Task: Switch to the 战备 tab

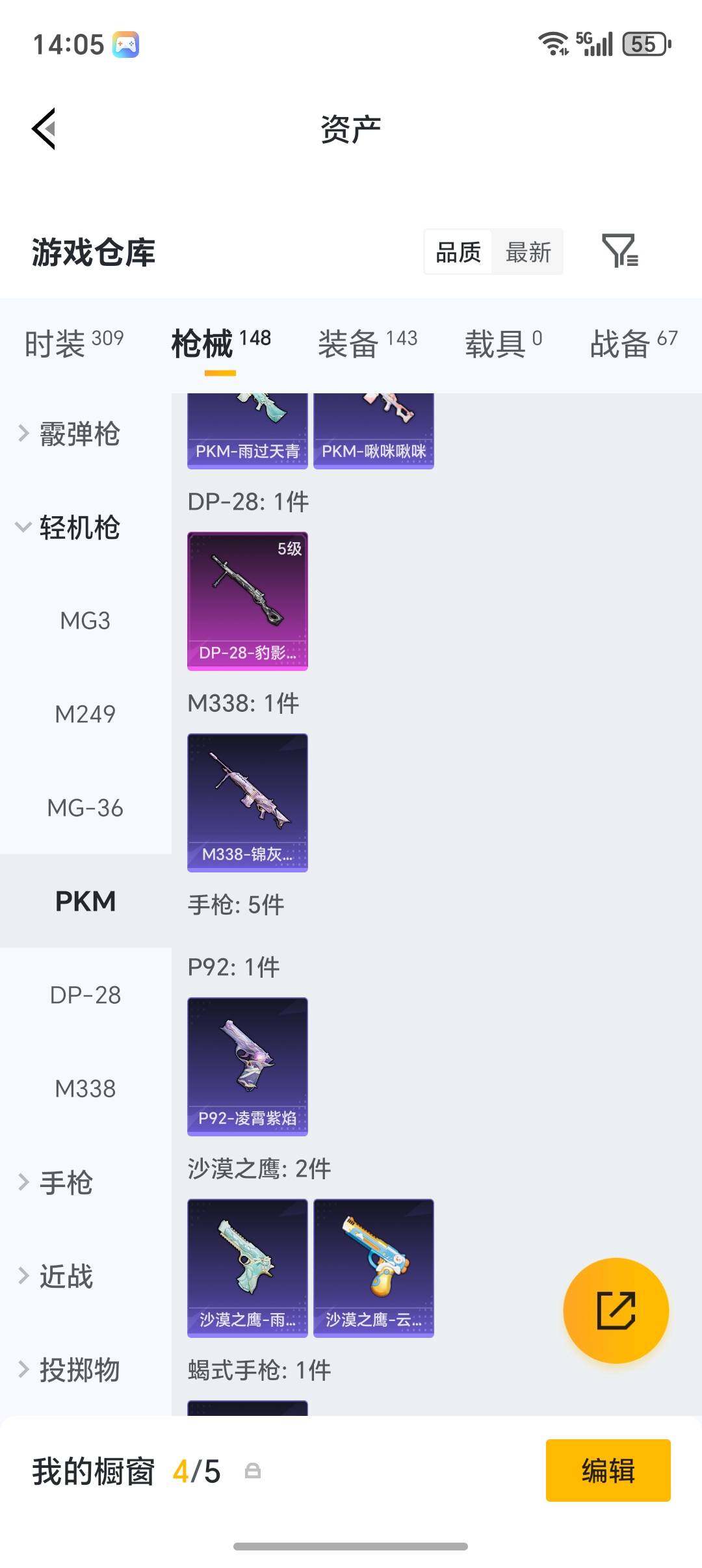Action: click(x=634, y=343)
